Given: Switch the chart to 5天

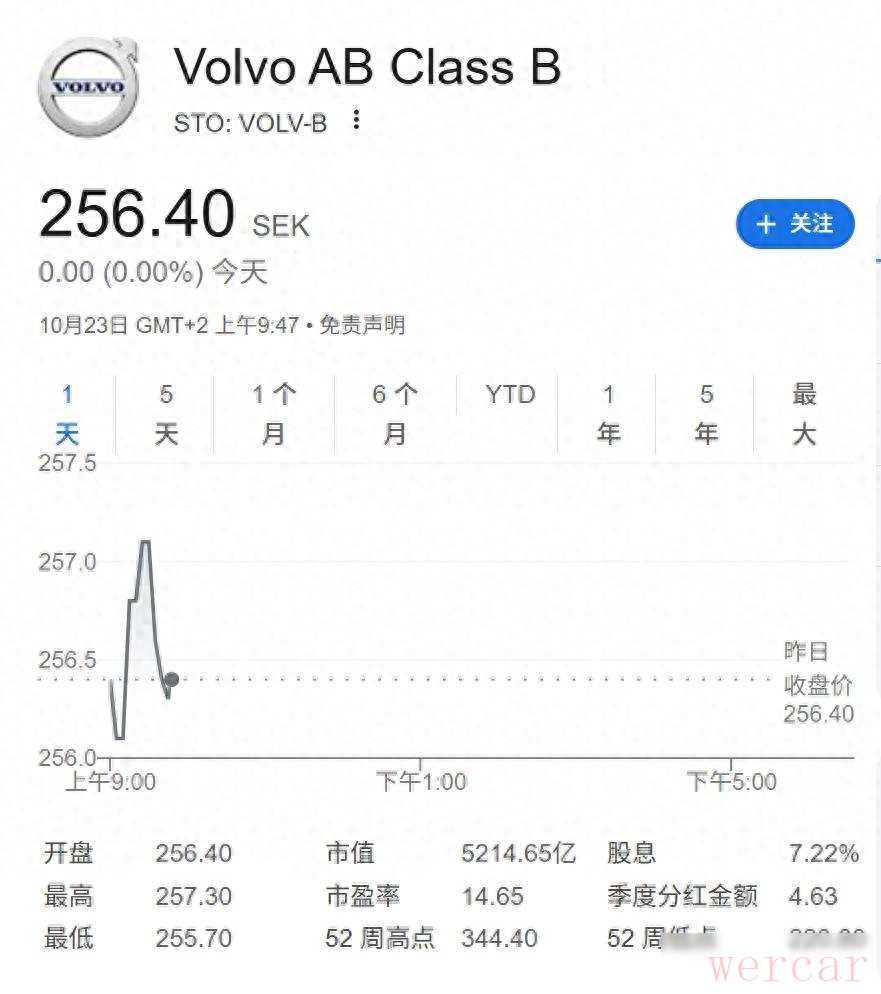Looking at the screenshot, I should pos(166,414).
